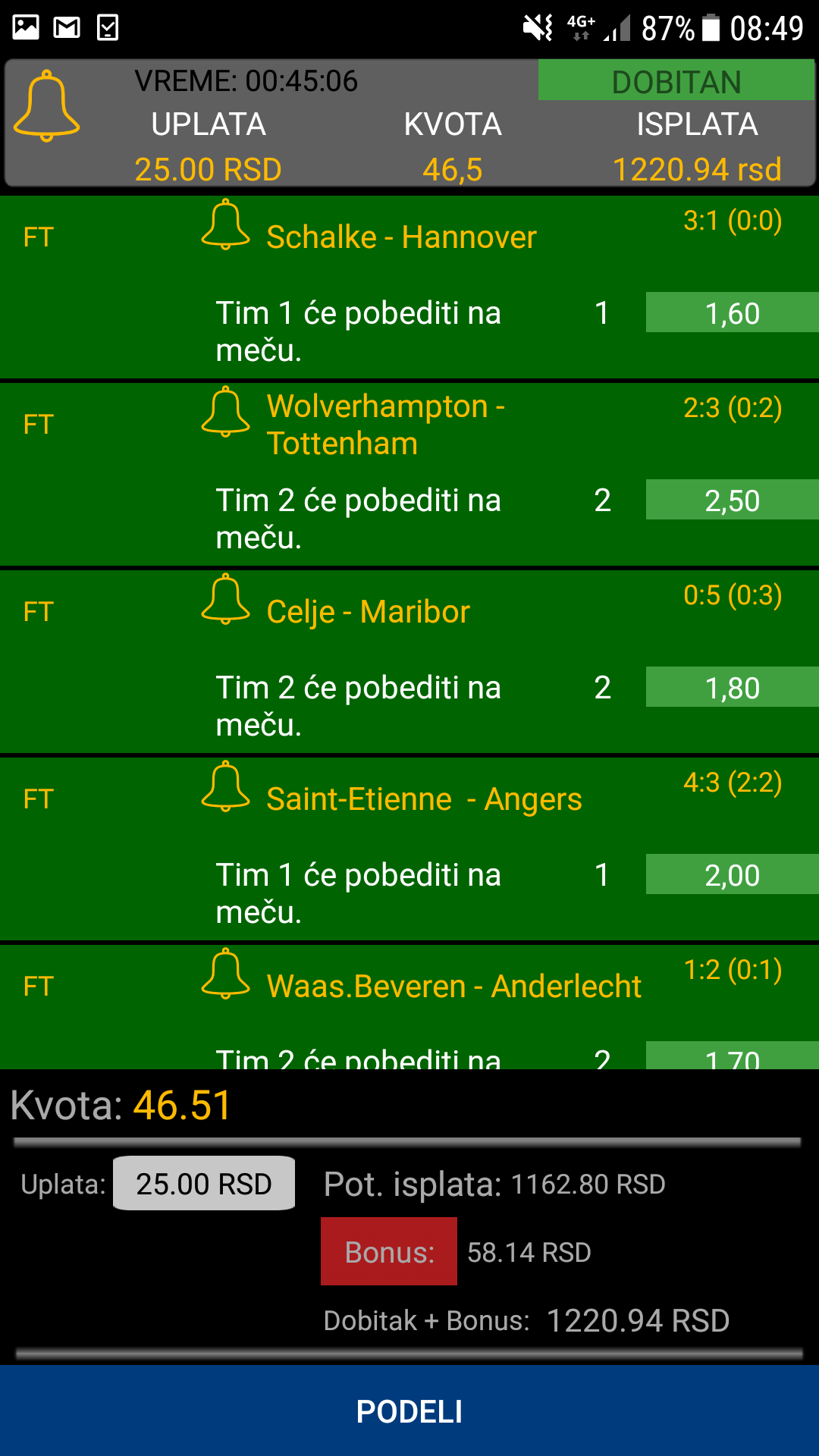Open the Schalke - Hannover match row
The width and height of the screenshot is (819, 1456).
[x=409, y=287]
